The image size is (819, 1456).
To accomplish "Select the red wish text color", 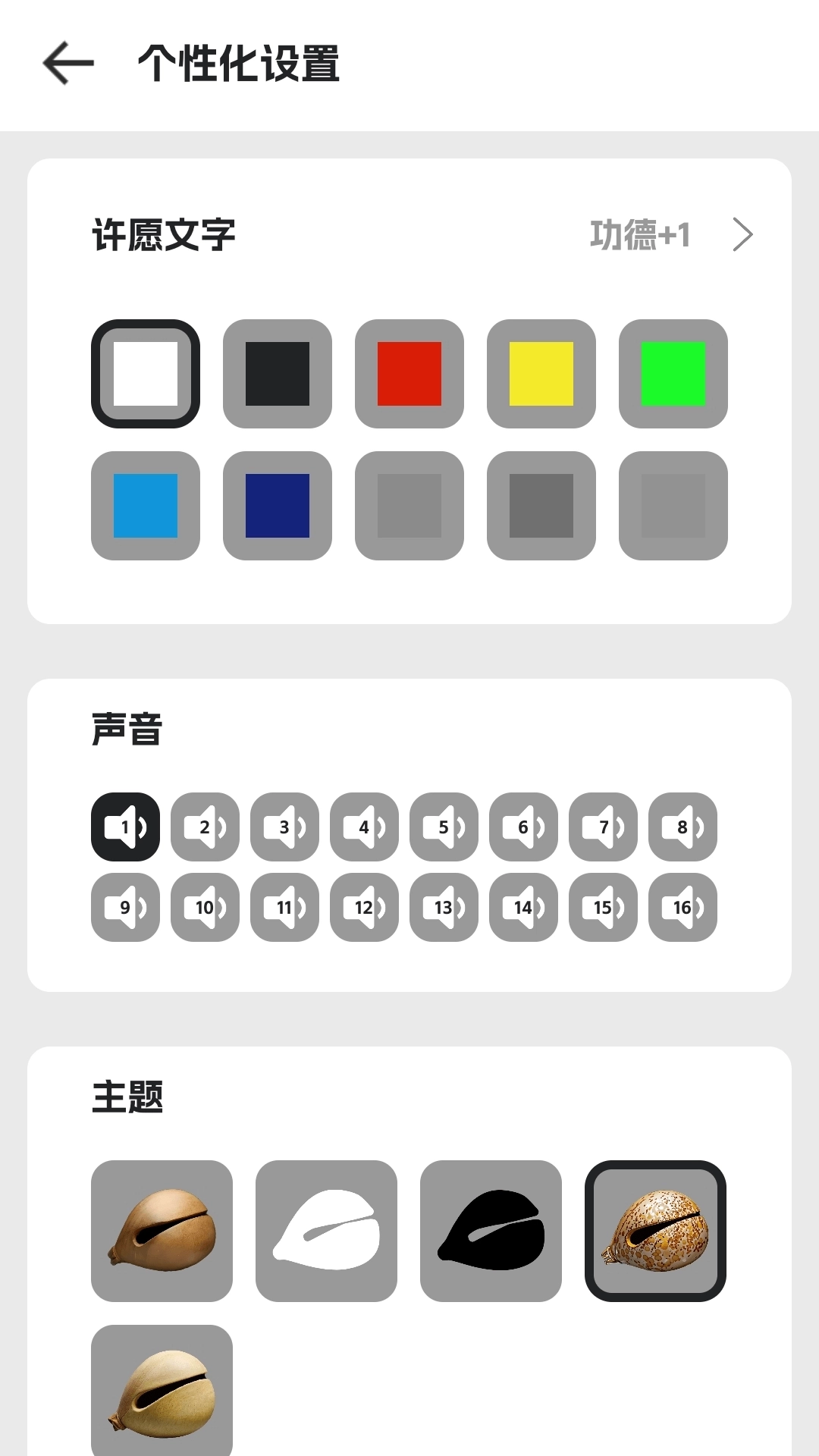I will 409,375.
